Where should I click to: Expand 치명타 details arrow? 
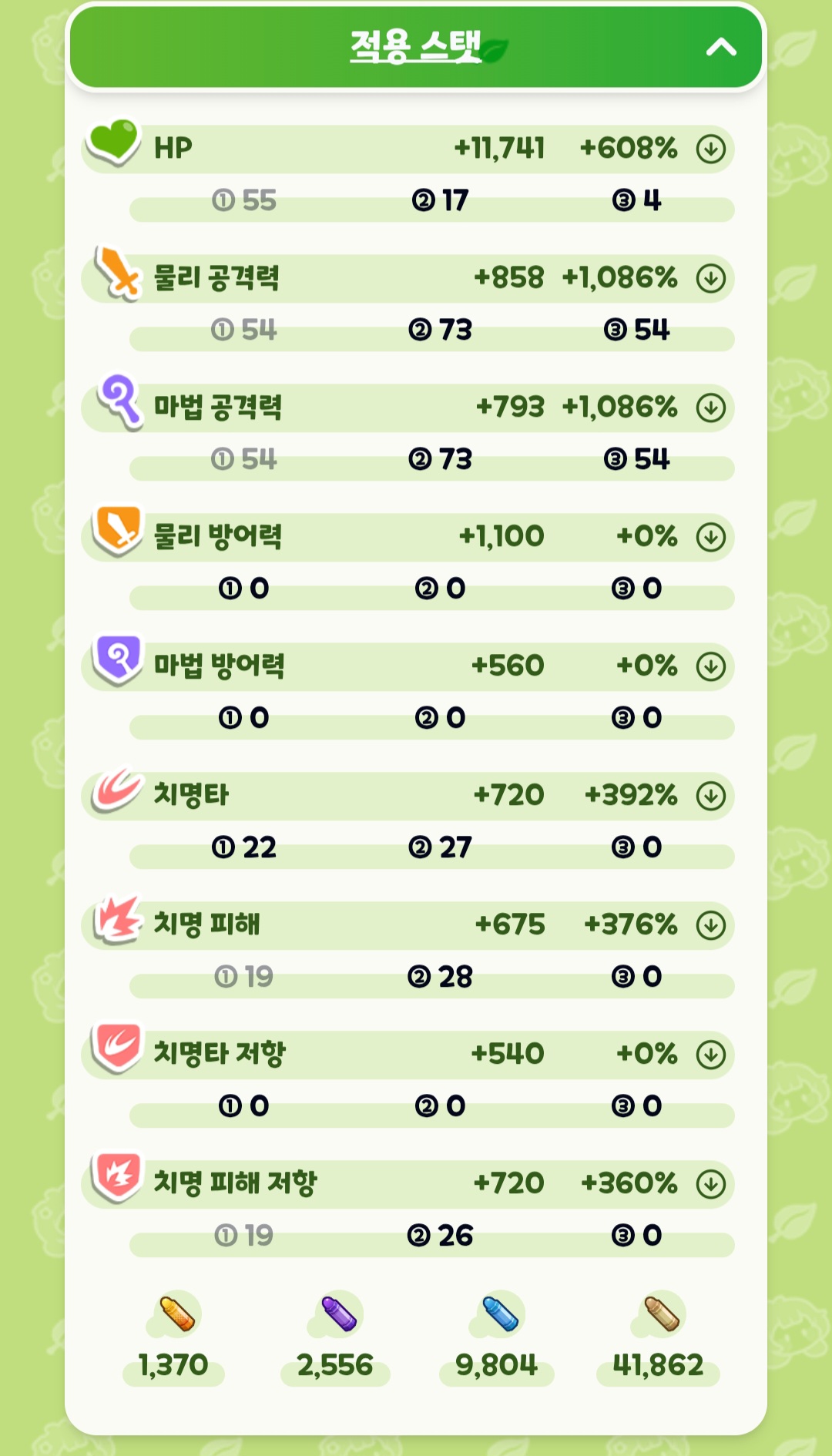click(710, 796)
